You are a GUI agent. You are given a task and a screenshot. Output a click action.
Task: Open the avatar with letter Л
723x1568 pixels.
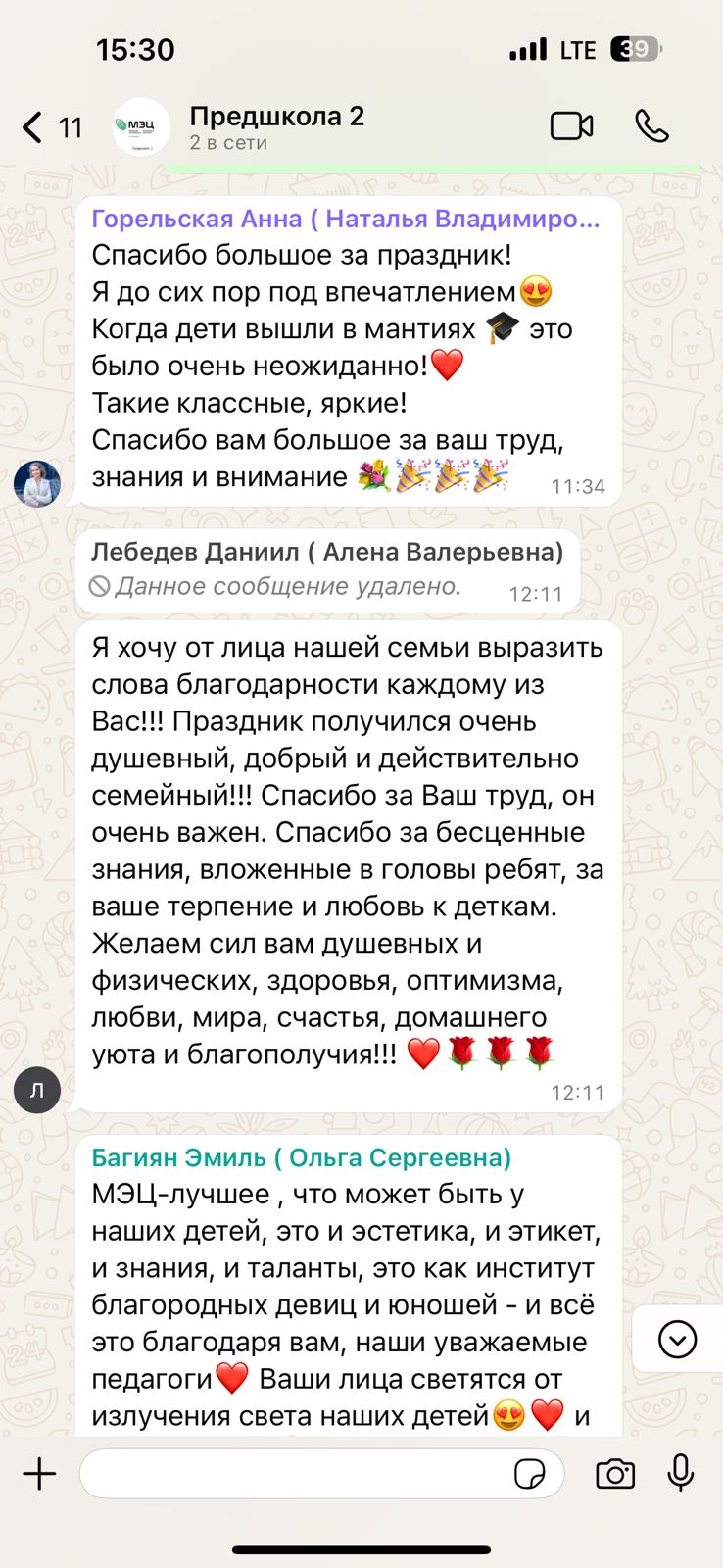(37, 1090)
